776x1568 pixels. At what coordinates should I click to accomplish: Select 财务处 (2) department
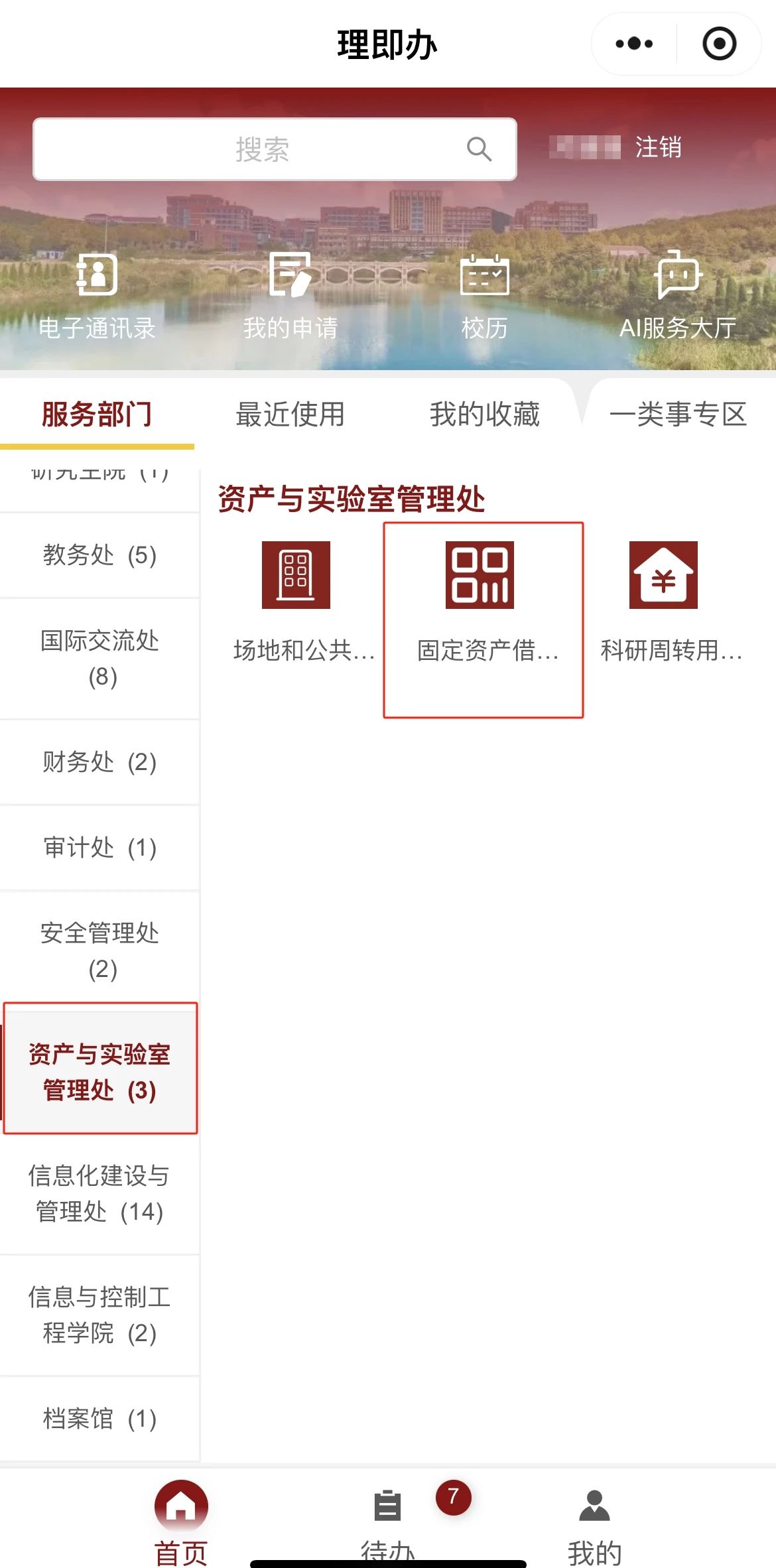coord(99,762)
